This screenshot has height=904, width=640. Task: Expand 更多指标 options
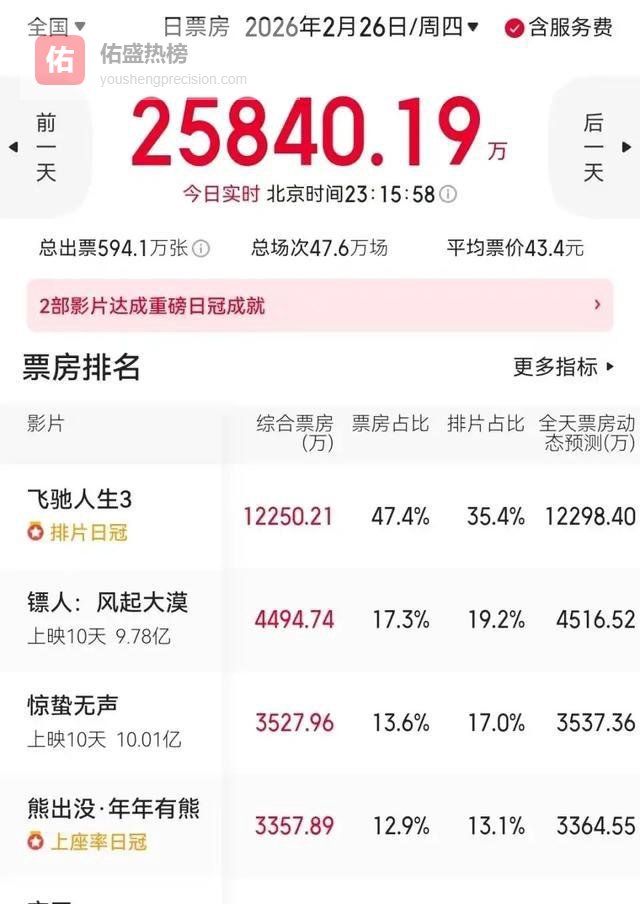(564, 367)
